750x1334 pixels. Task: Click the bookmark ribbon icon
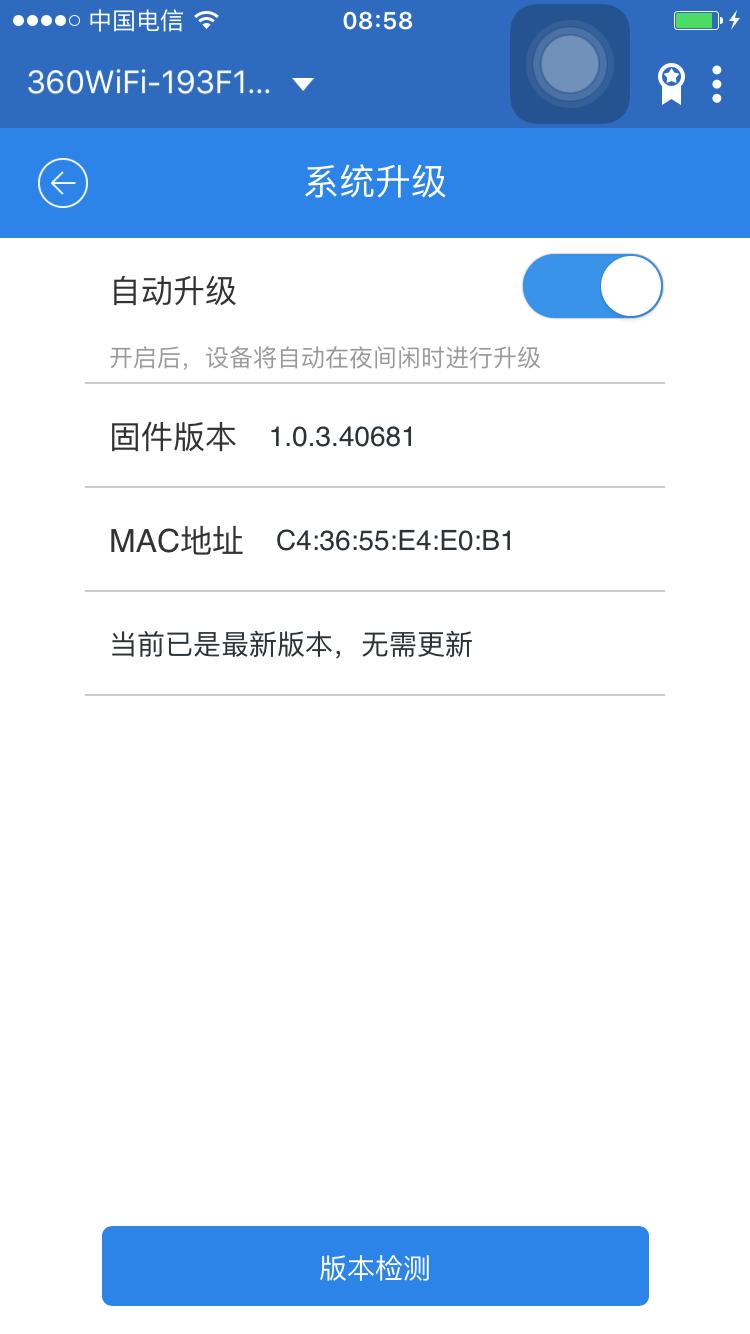pos(672,84)
